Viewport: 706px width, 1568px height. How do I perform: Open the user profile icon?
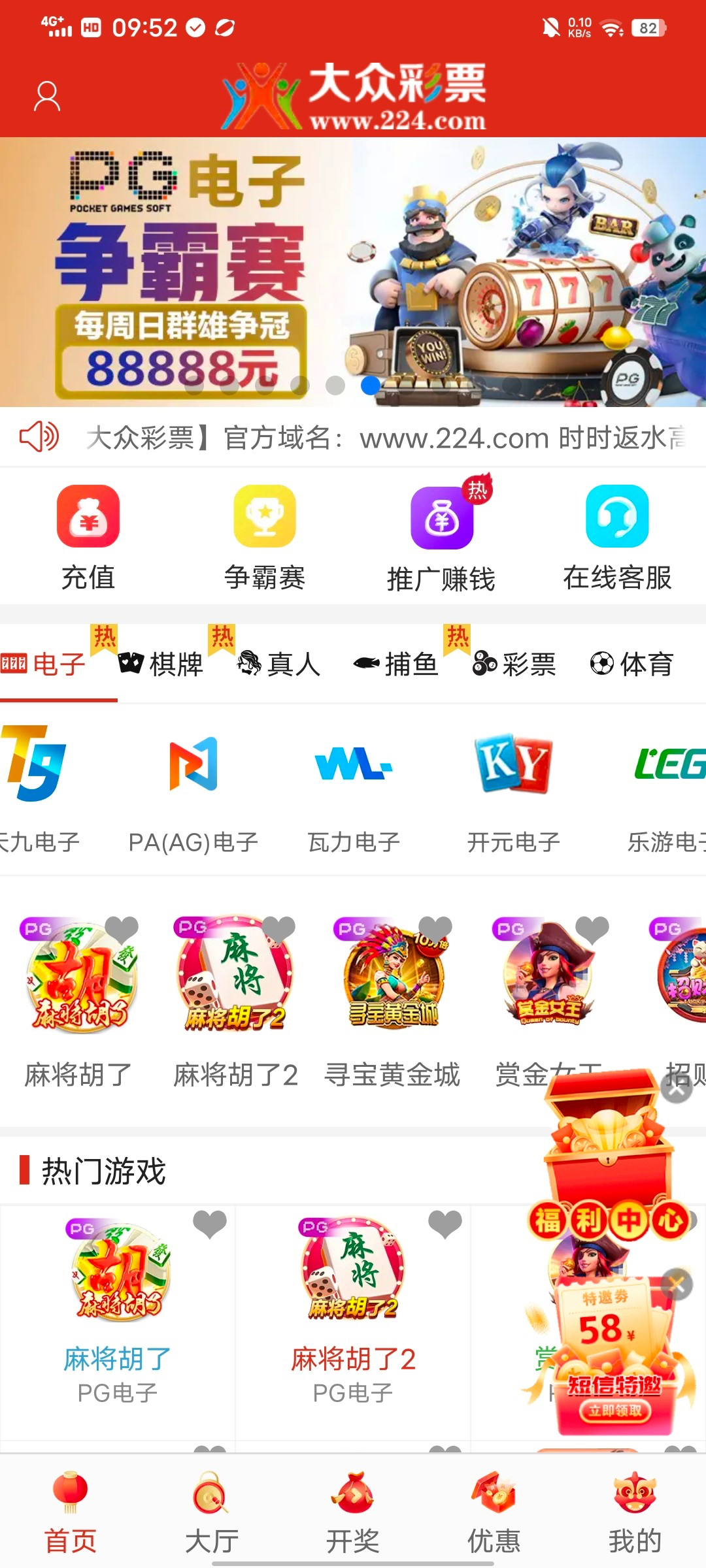coord(46,97)
